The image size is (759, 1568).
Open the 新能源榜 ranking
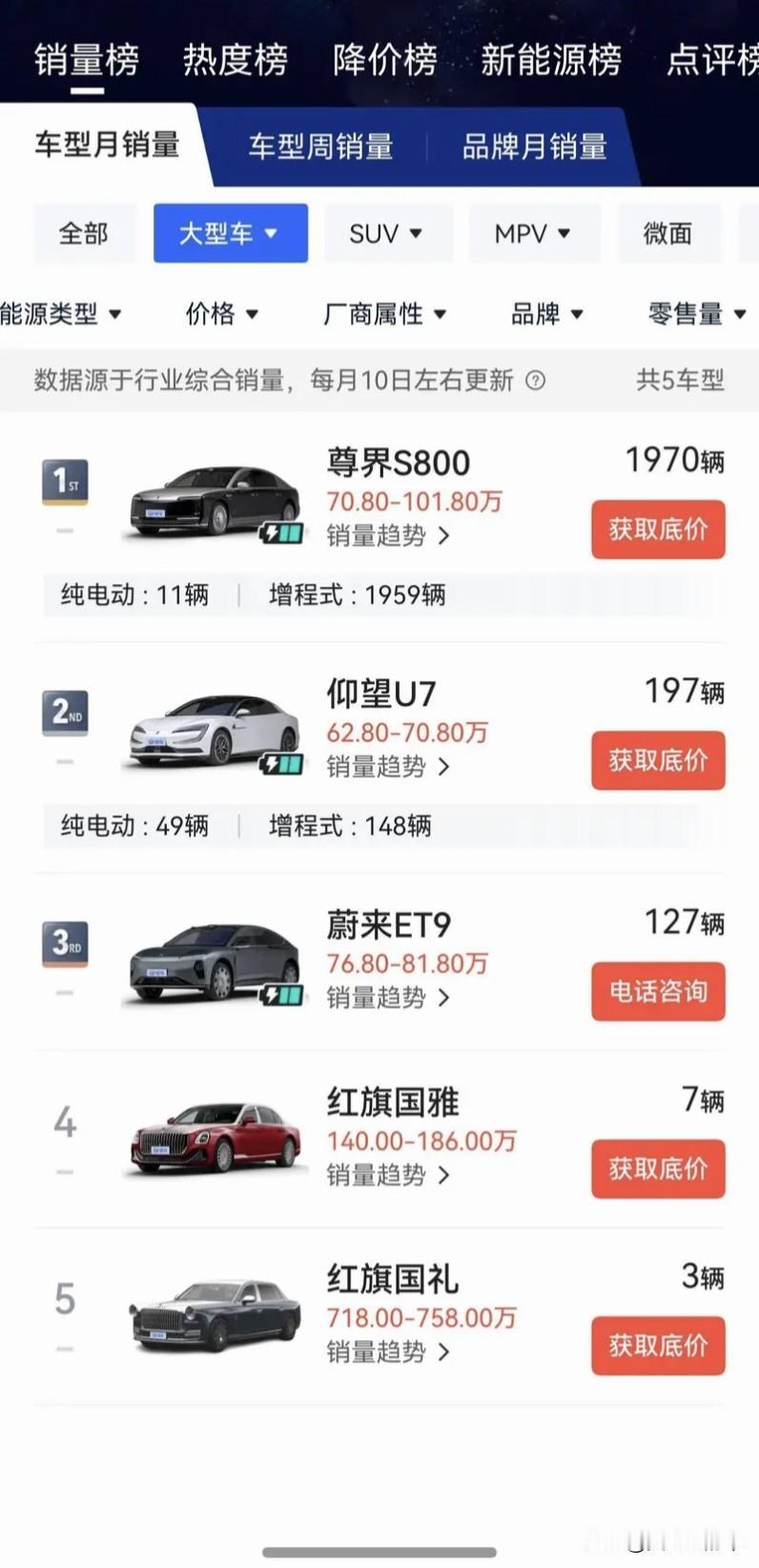[x=551, y=59]
